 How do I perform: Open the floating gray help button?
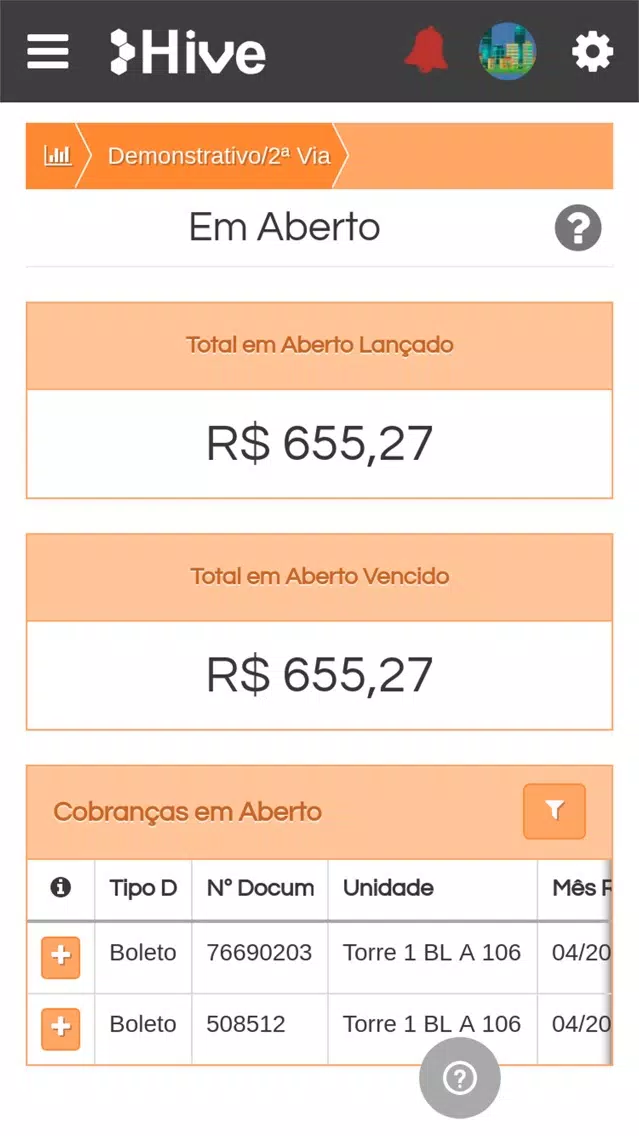[459, 1078]
